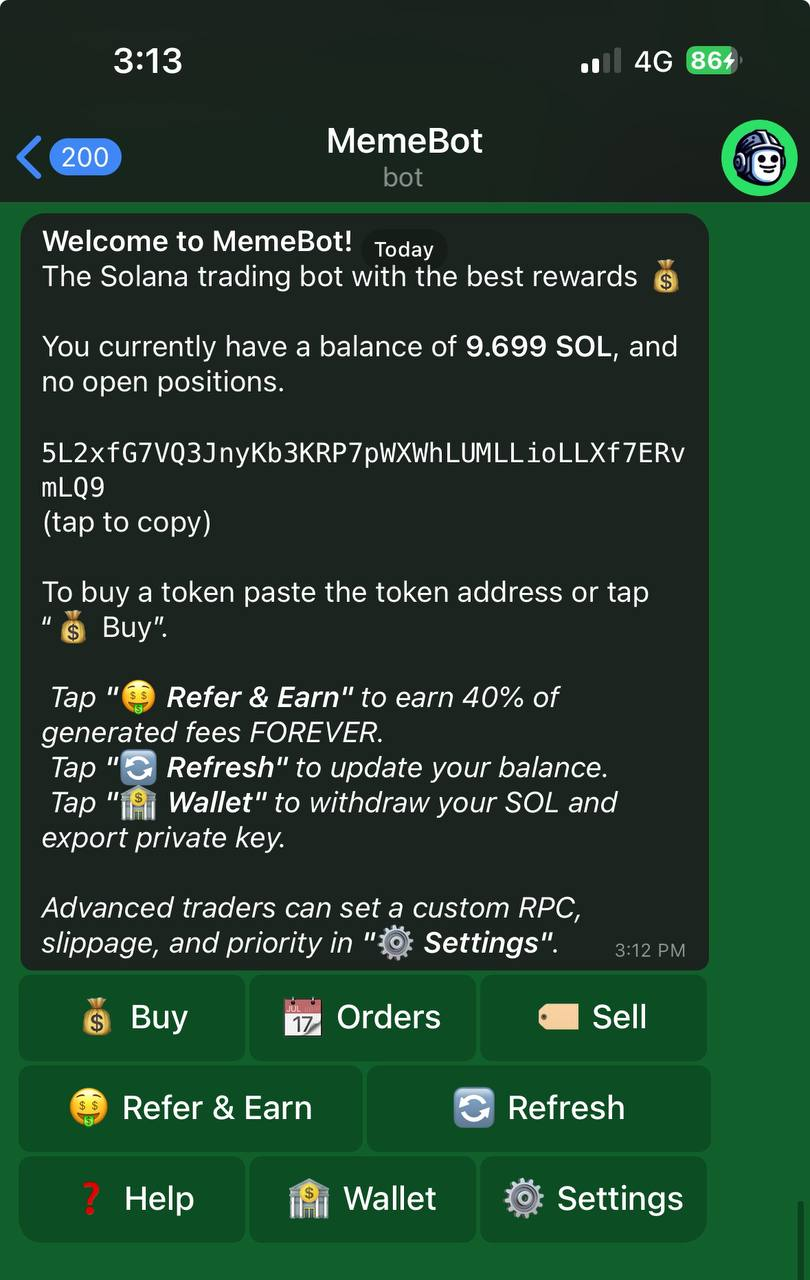Open the Help option
The width and height of the screenshot is (810, 1280).
click(x=132, y=1198)
